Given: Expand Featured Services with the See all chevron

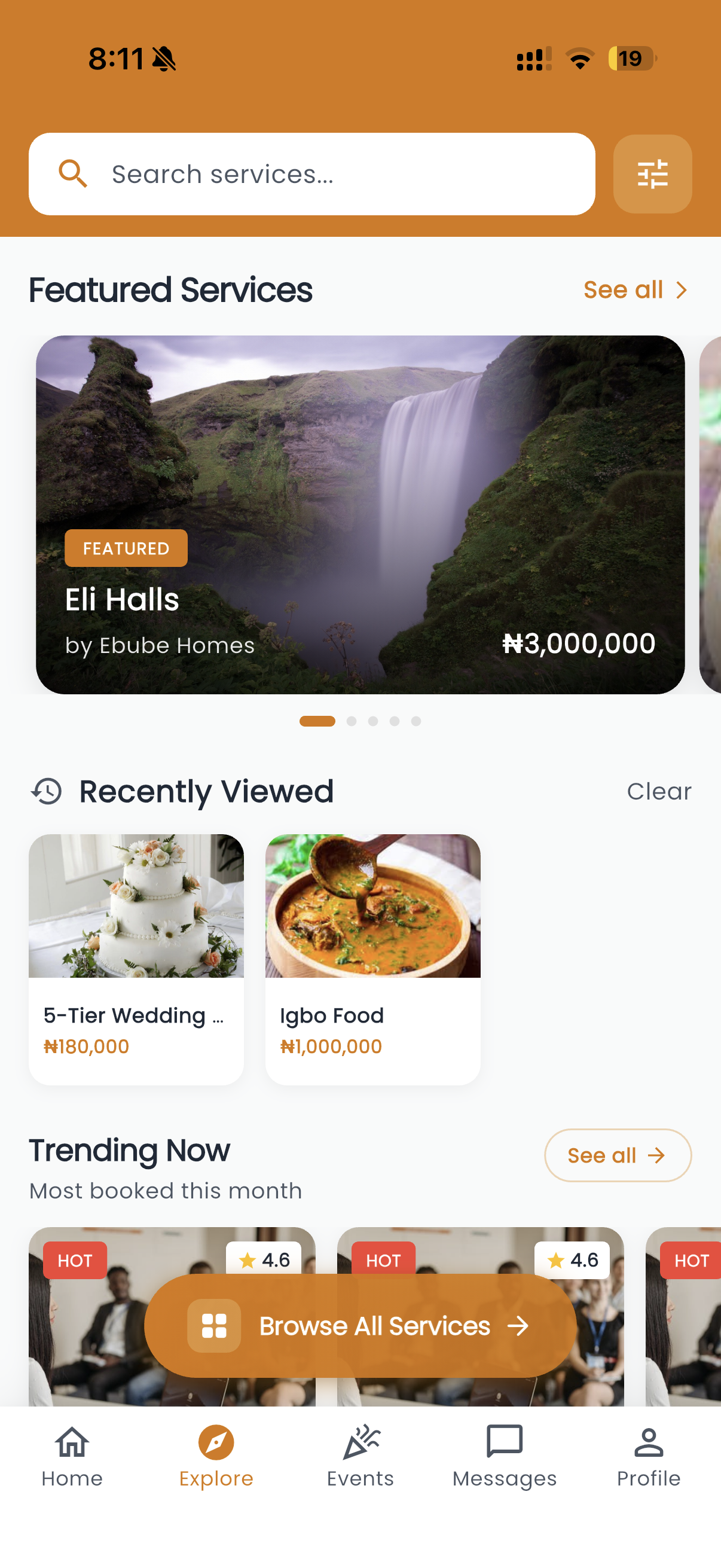Looking at the screenshot, I should click(x=681, y=291).
